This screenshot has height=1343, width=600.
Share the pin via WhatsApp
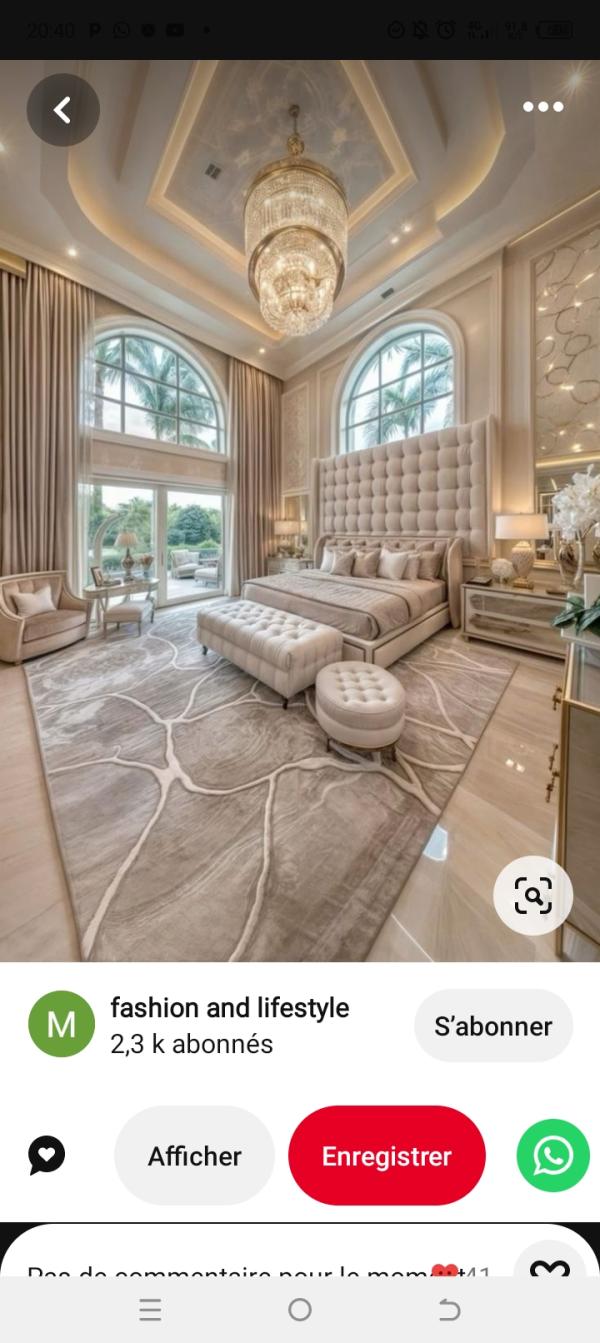(x=553, y=1156)
